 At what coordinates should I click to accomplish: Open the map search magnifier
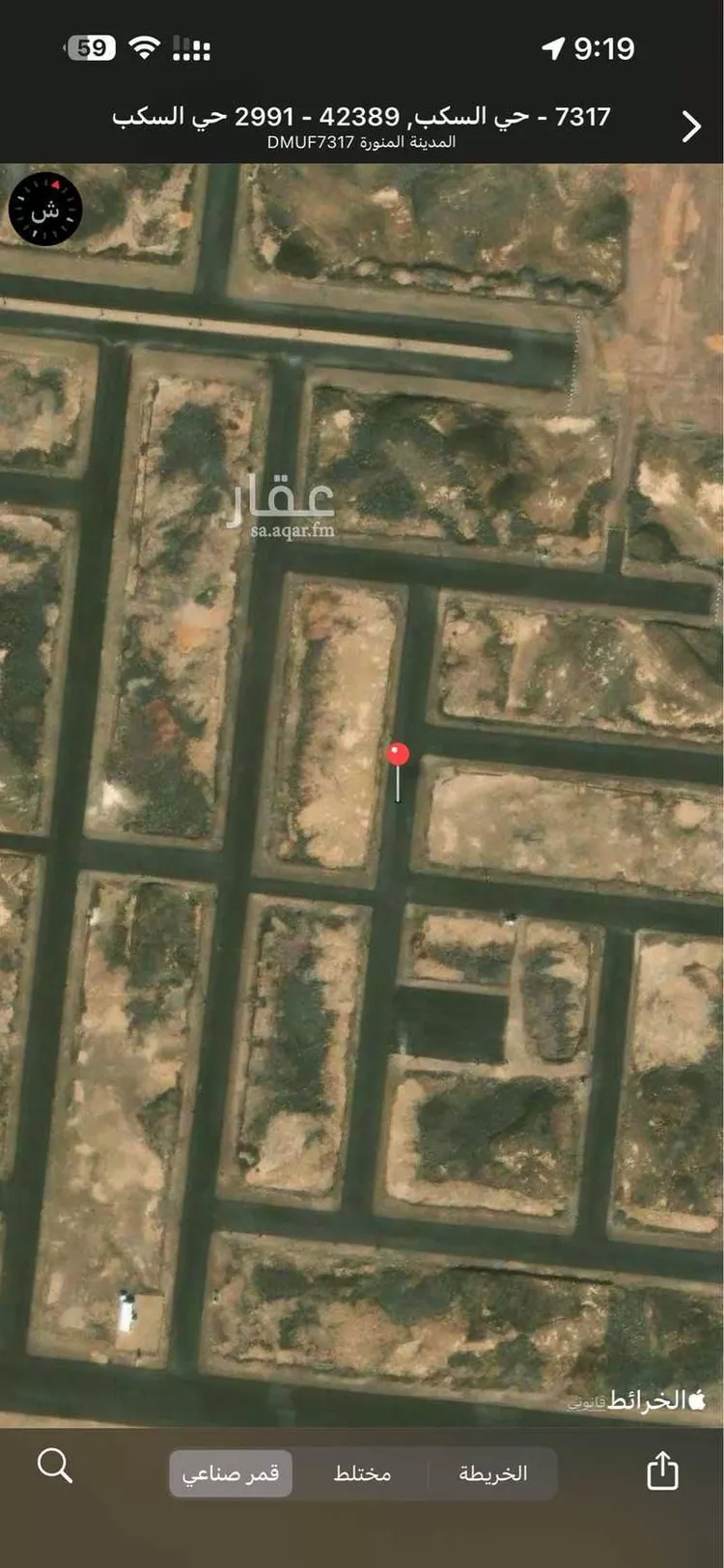click(54, 1466)
